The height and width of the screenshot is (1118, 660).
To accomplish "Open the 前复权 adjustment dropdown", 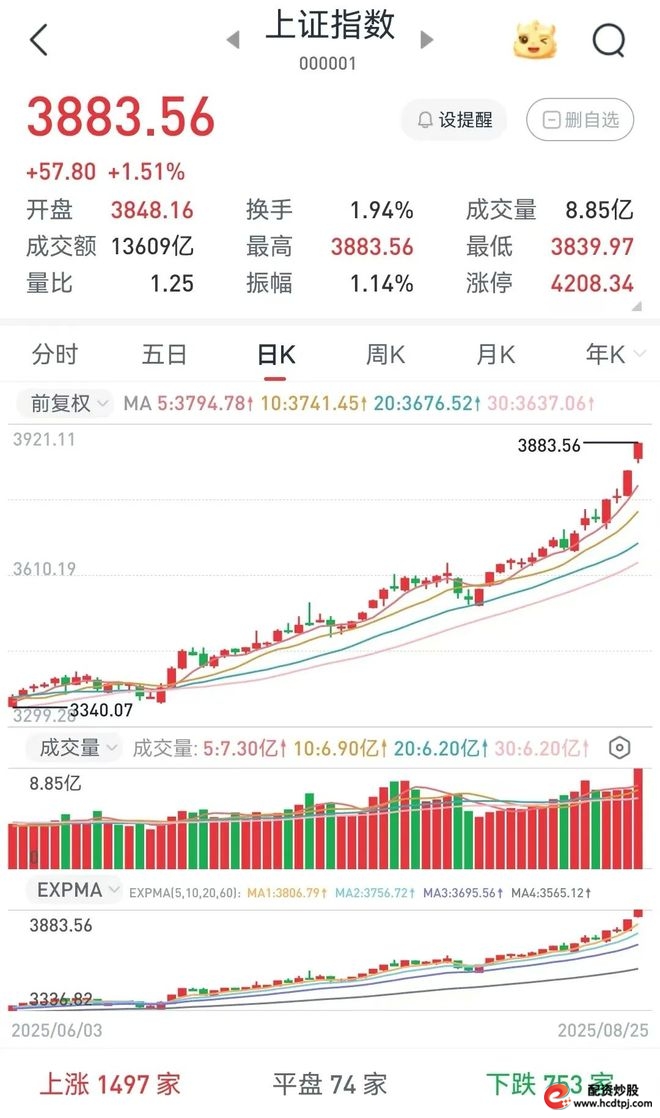I will [x=67, y=404].
